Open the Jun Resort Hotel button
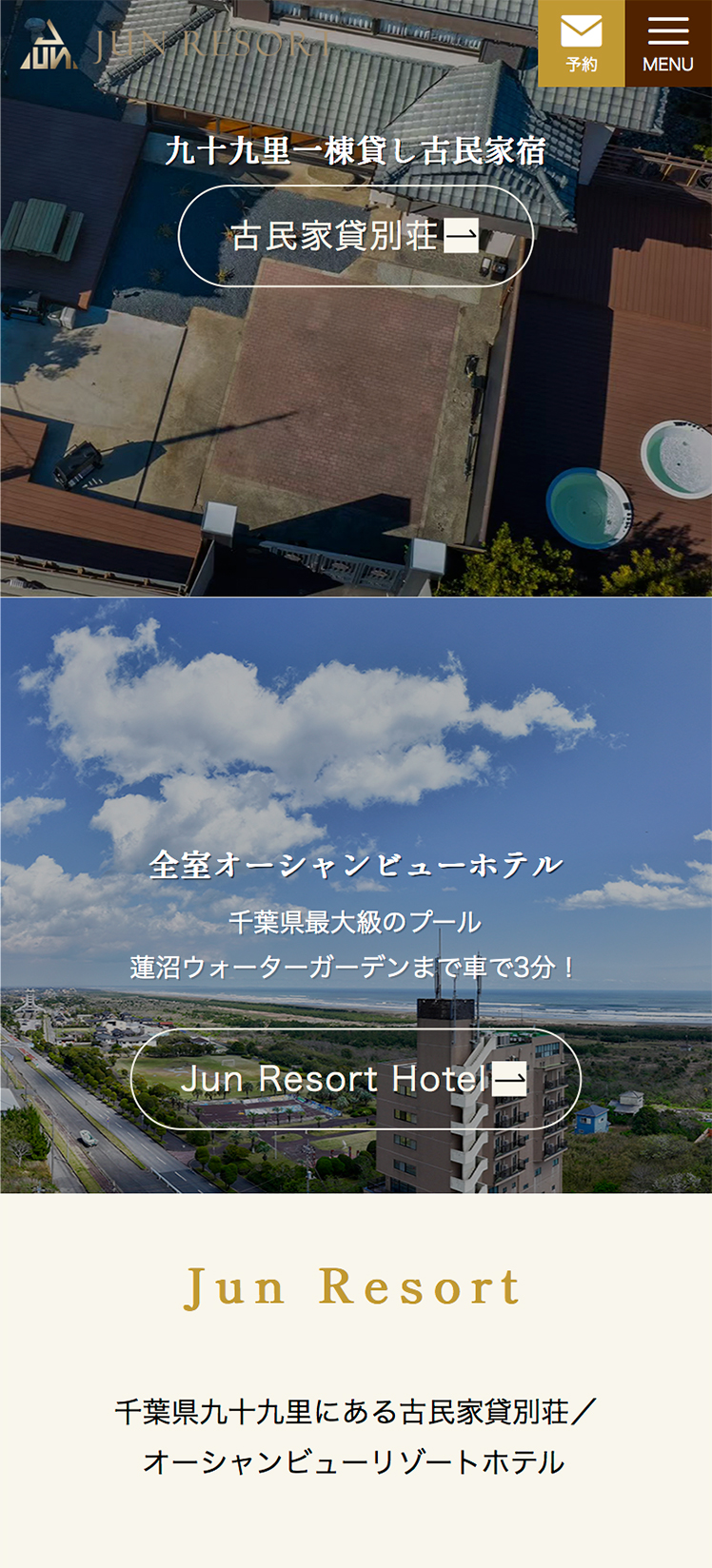 click(355, 1079)
